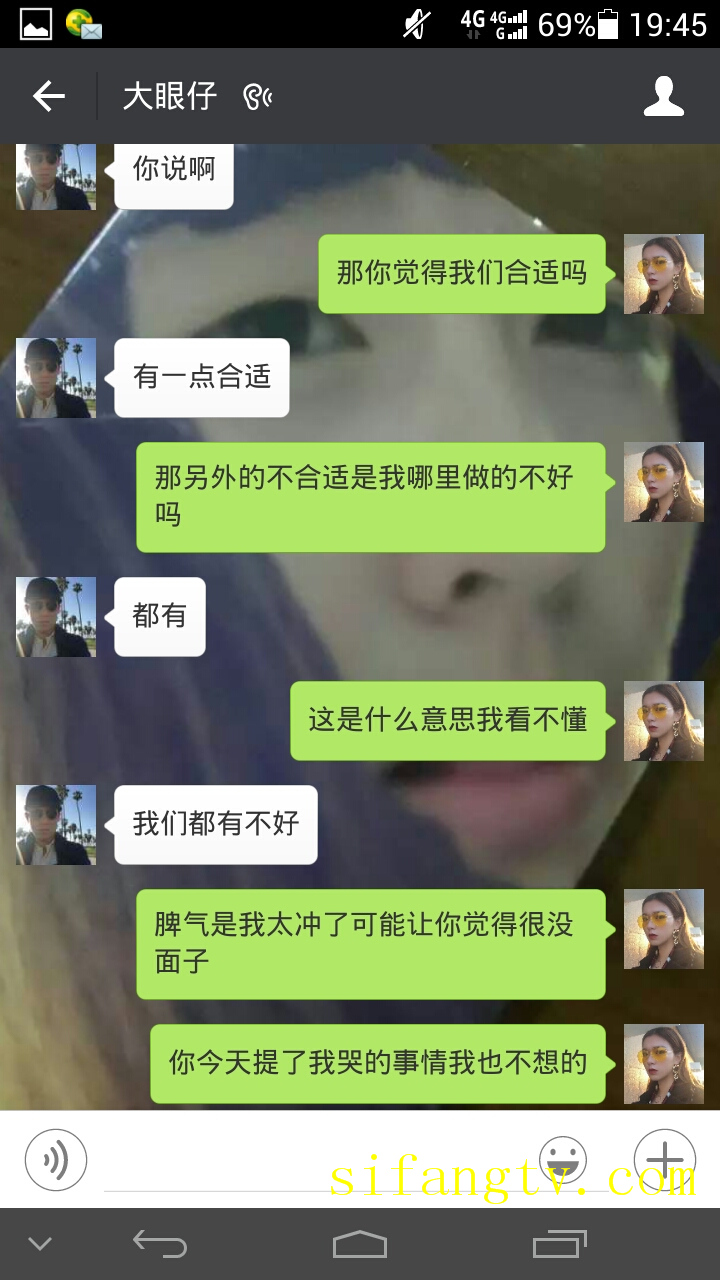720x1280 pixels.
Task: Tap the system home button
Action: 359,1244
